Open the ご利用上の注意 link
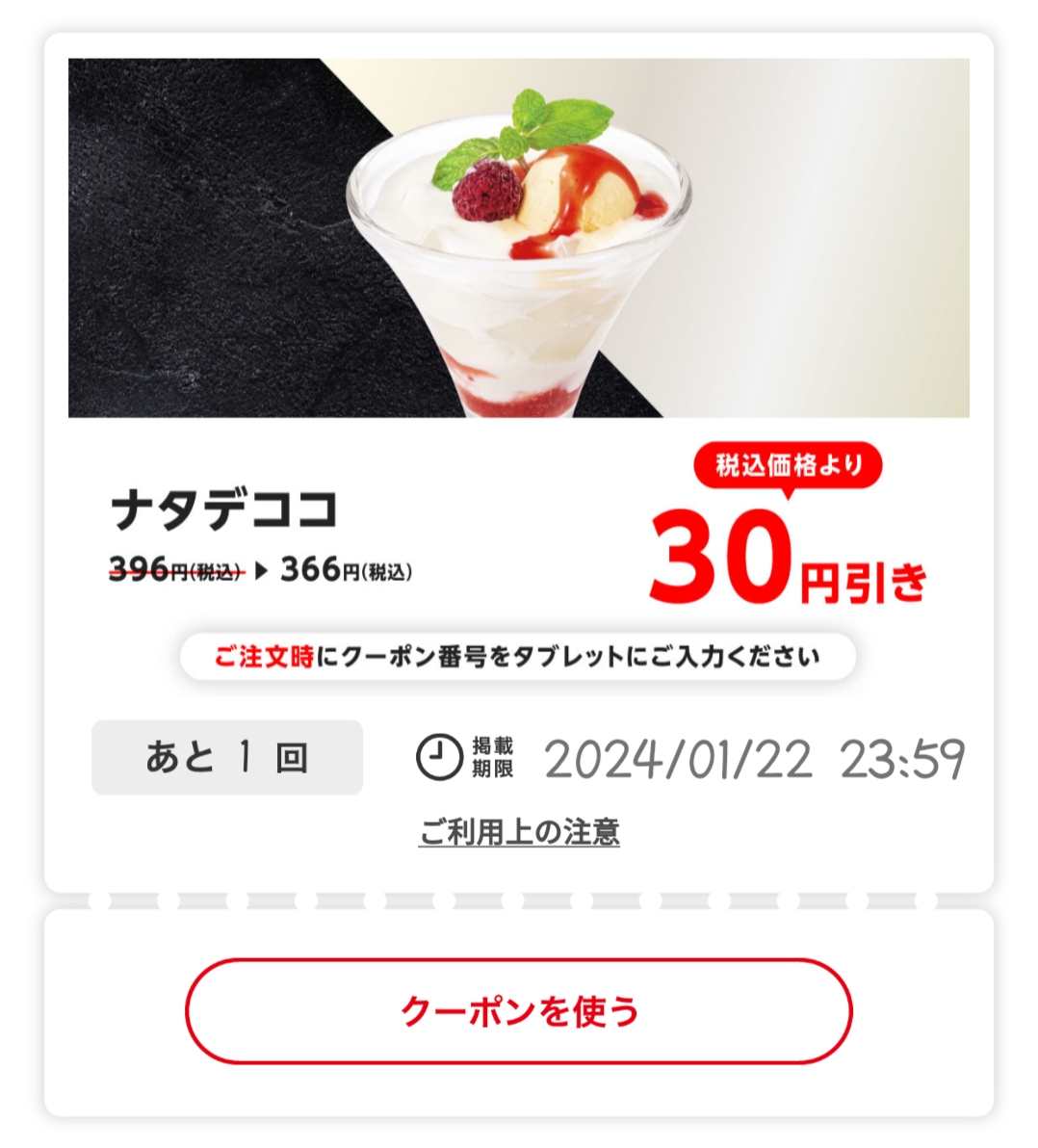Image resolution: width=1038 pixels, height=1148 pixels. 519,832
